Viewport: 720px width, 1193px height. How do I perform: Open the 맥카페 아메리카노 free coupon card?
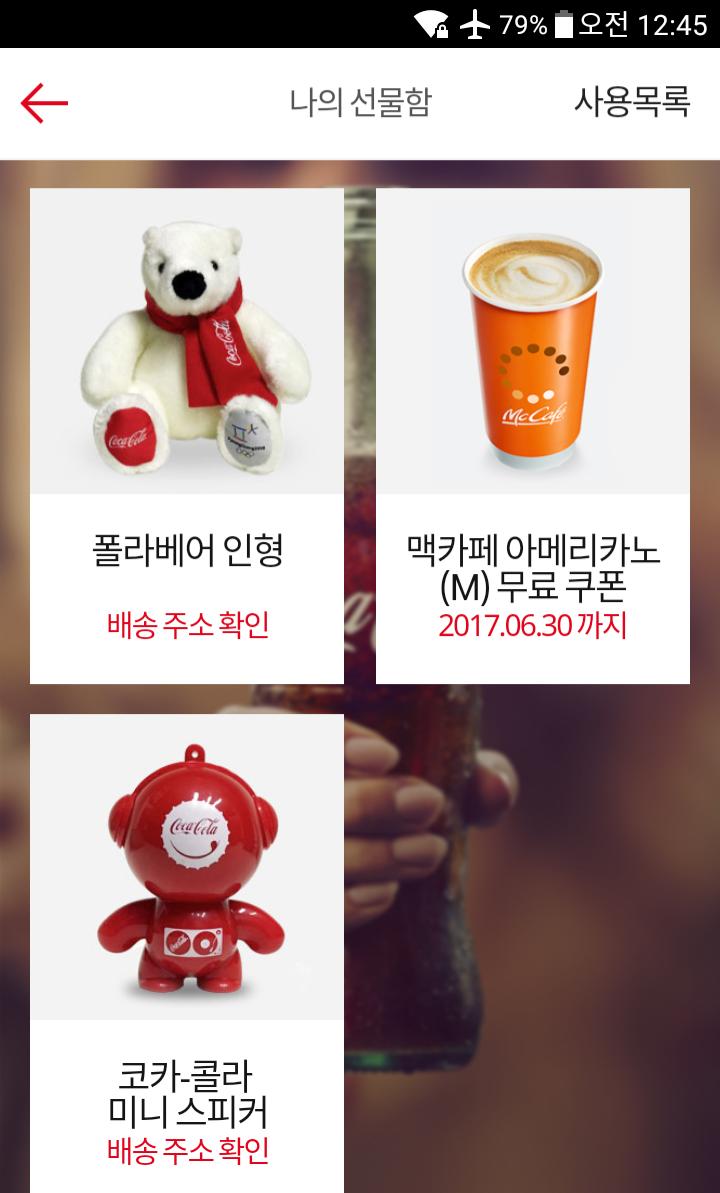tap(533, 436)
